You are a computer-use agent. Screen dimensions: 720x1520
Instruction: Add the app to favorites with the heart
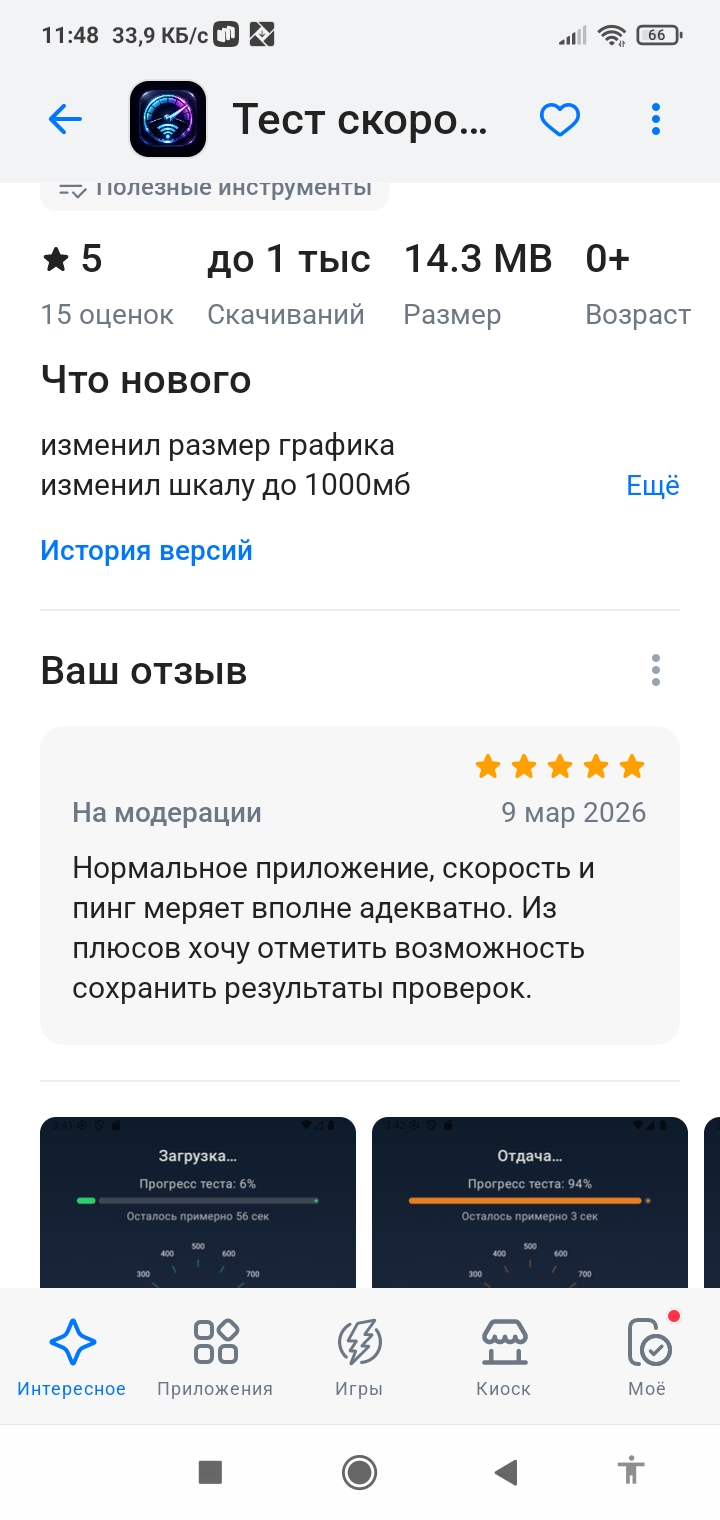point(560,120)
